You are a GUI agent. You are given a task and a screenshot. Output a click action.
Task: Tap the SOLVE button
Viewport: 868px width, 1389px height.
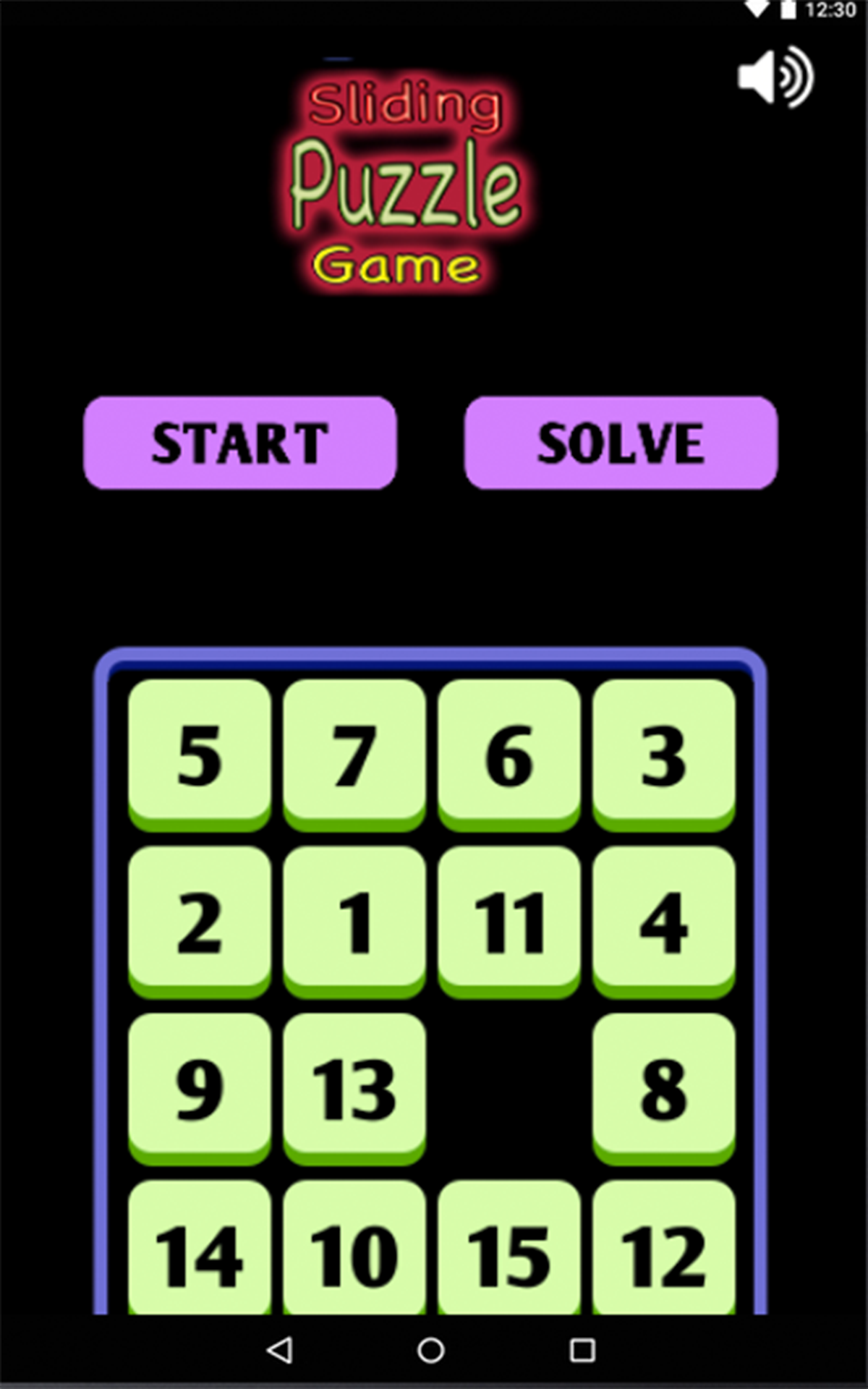(621, 443)
